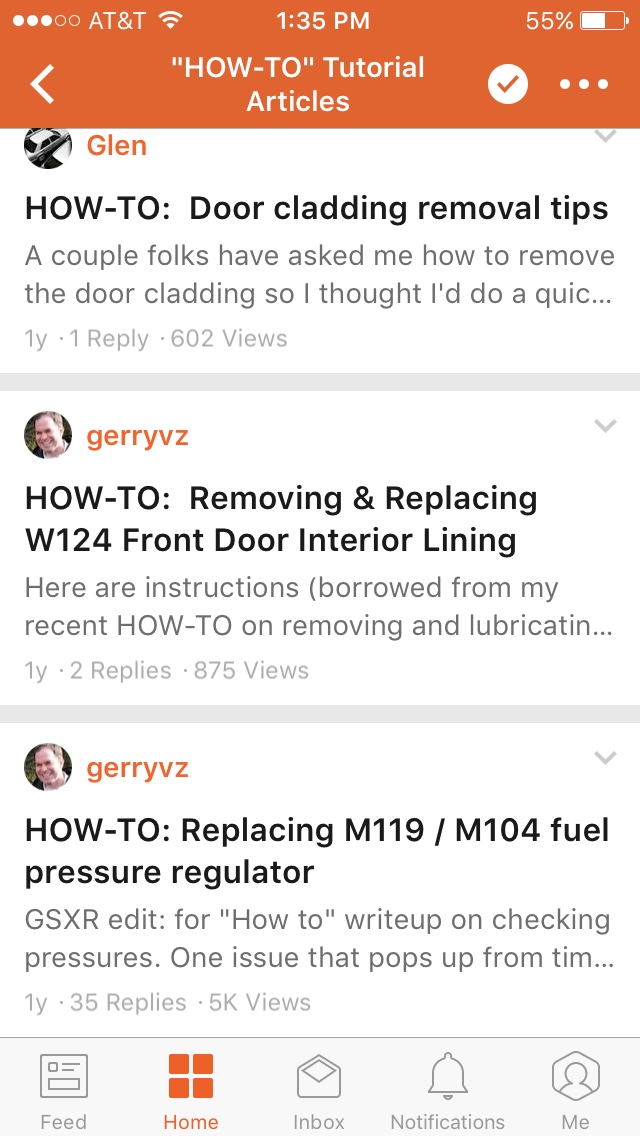
Task: Expand options for the fuel pressure regulator thread
Action: [605, 758]
